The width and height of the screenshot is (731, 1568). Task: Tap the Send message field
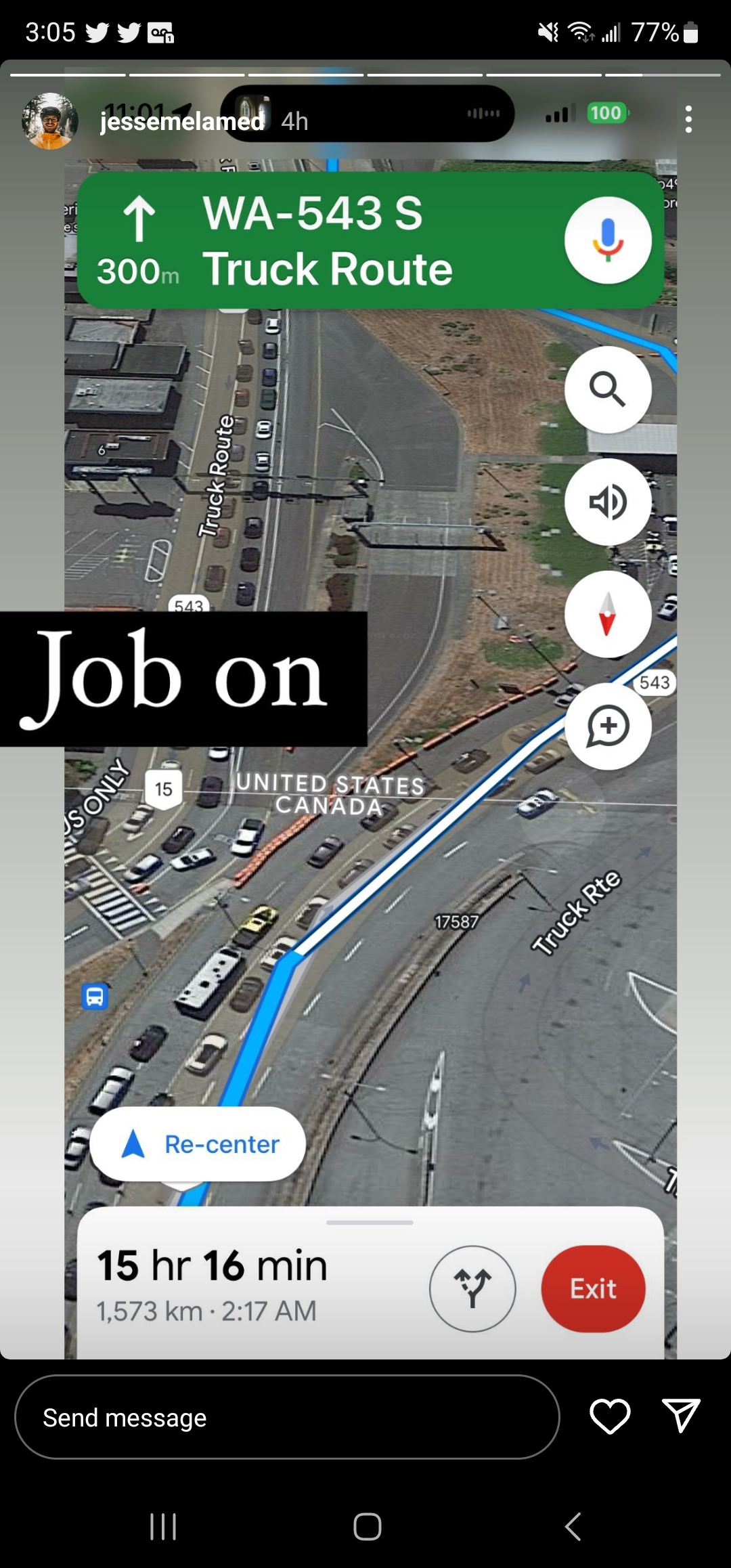287,1417
